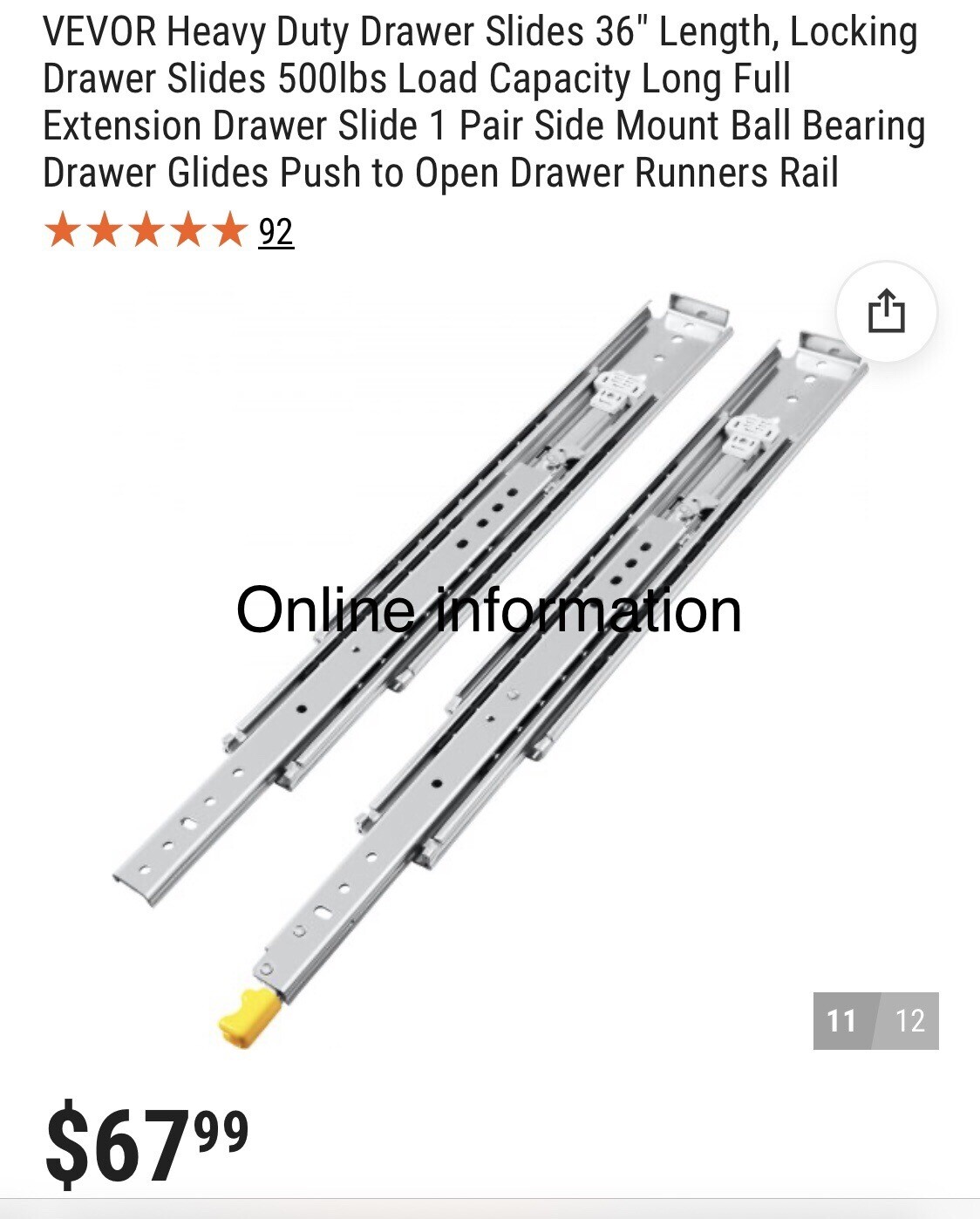Image resolution: width=980 pixels, height=1219 pixels.
Task: Share this drawer slides product
Action: point(886,311)
